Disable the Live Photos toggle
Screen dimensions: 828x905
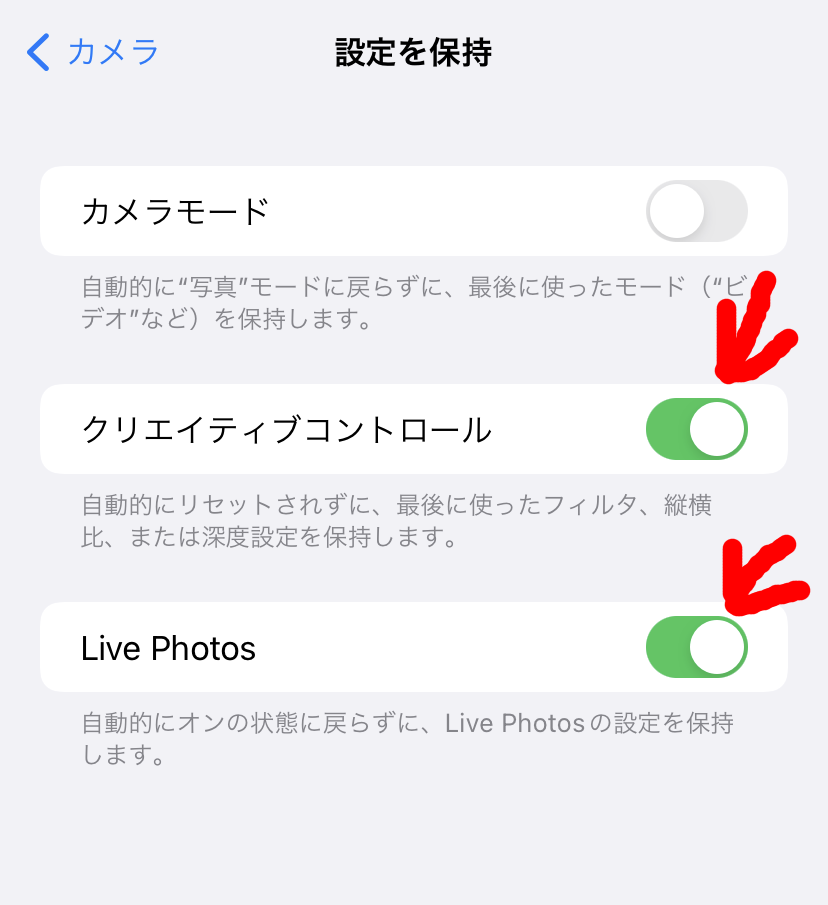[696, 647]
